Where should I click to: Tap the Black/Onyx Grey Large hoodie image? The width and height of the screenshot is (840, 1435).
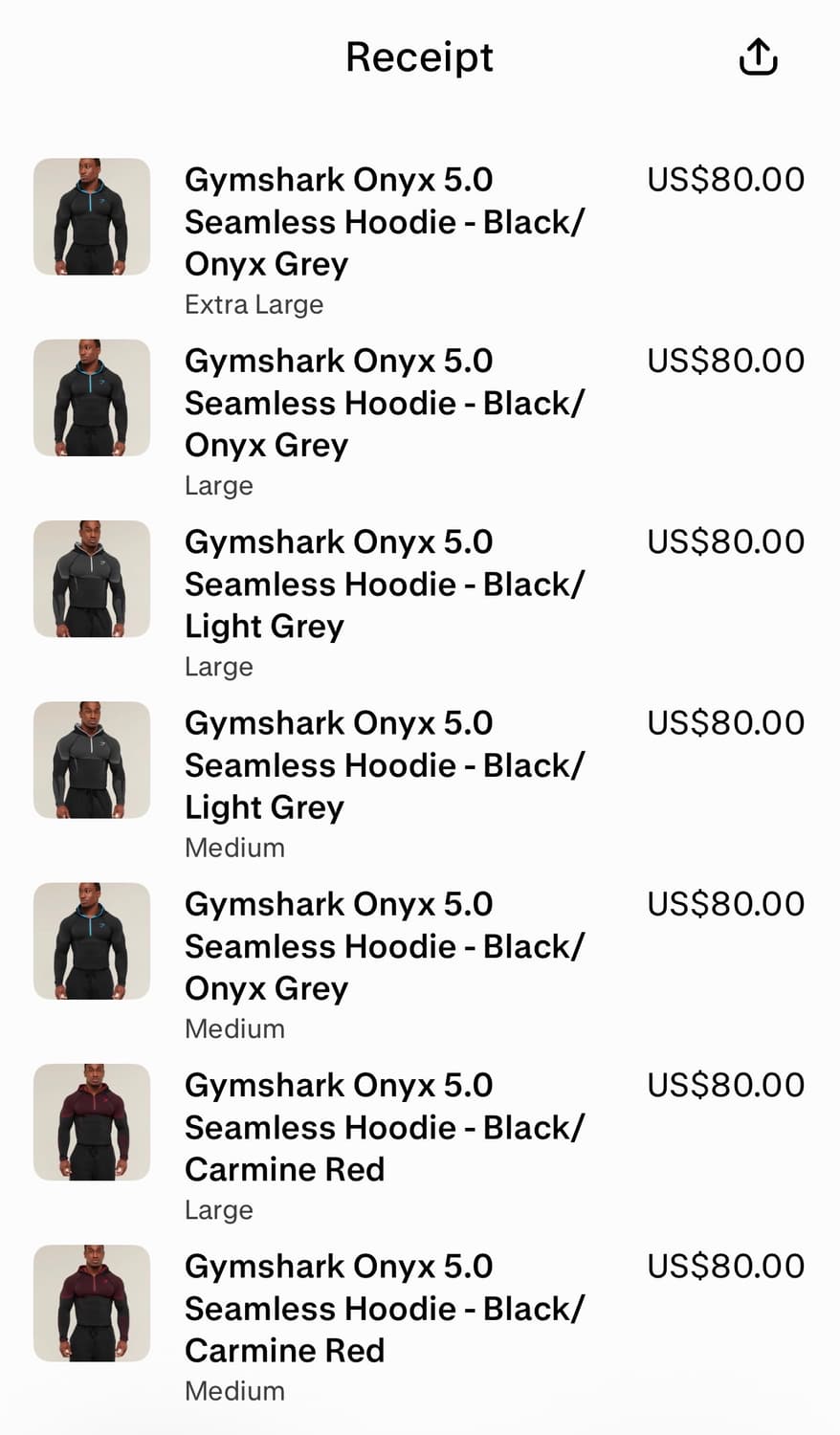[92, 397]
